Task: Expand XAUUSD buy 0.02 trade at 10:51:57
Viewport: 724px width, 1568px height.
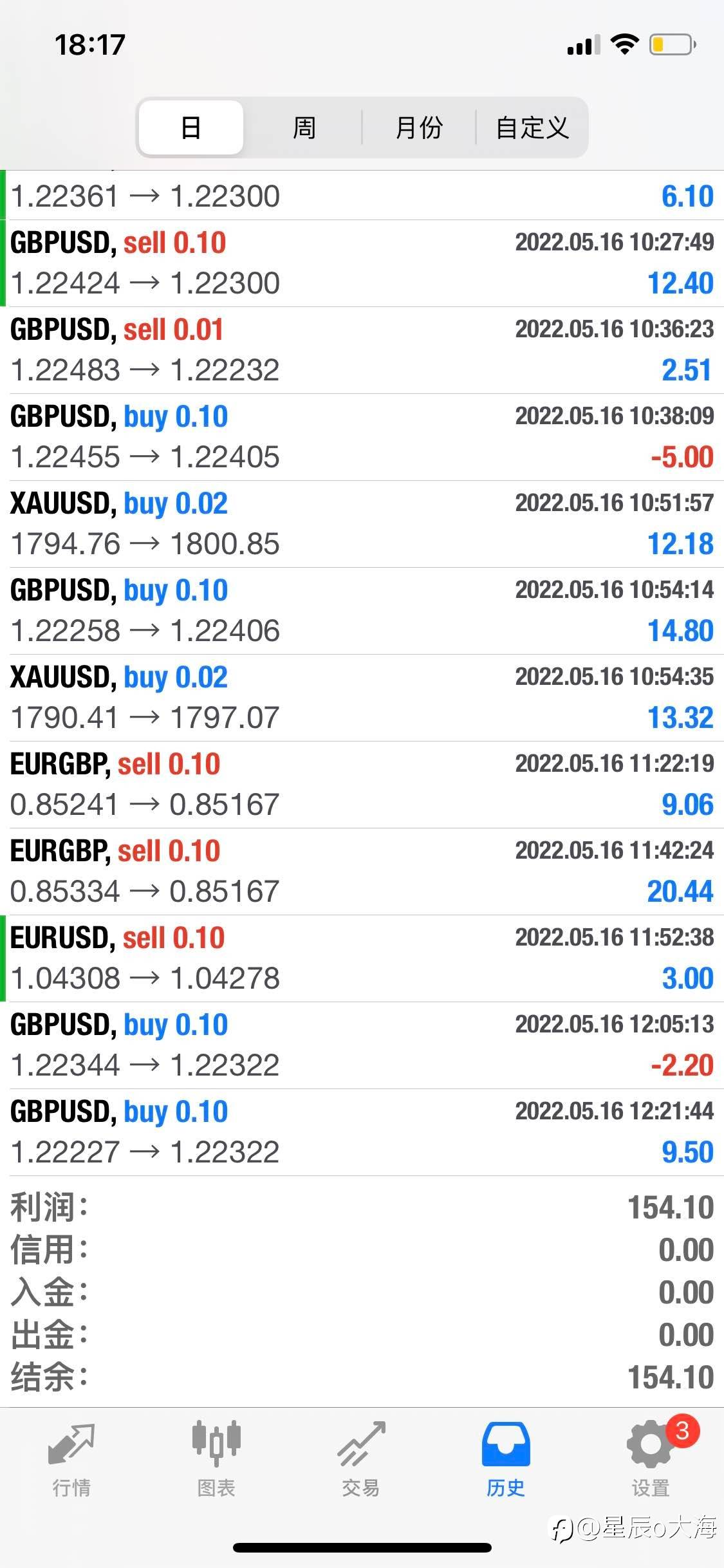Action: tap(362, 524)
